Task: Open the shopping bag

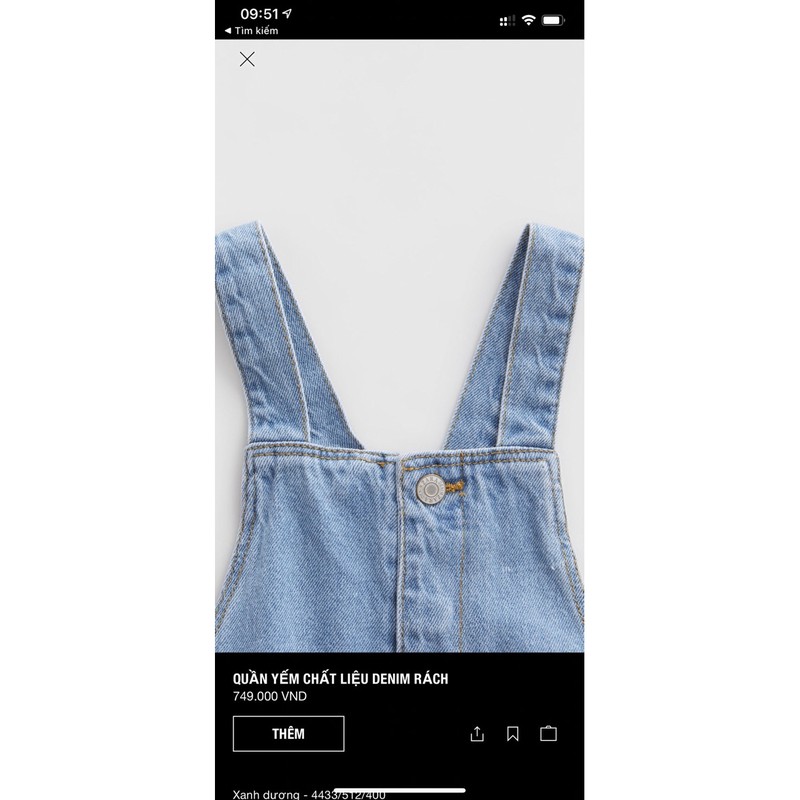Action: 548,734
